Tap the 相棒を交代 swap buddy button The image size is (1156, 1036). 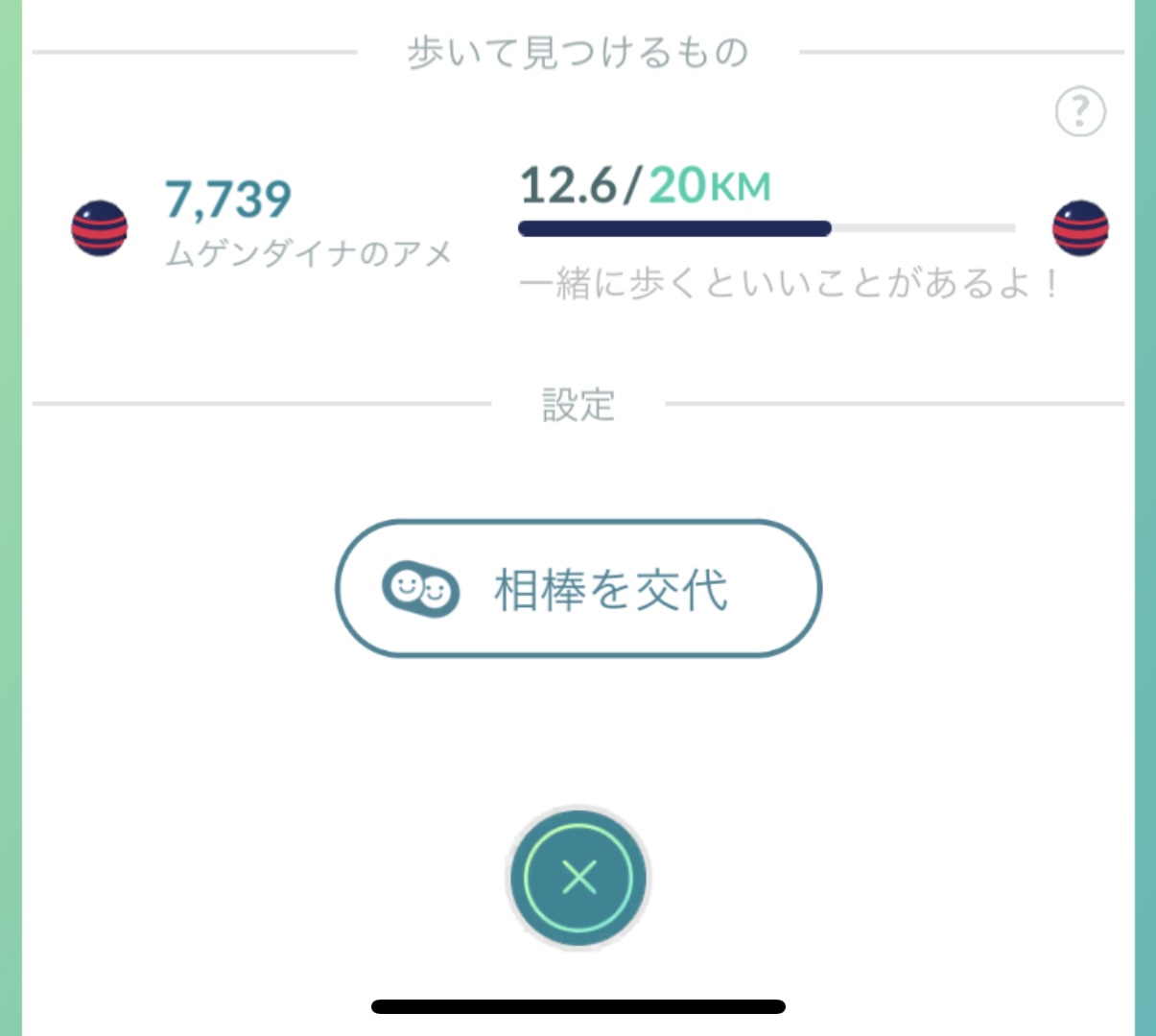coord(578,588)
